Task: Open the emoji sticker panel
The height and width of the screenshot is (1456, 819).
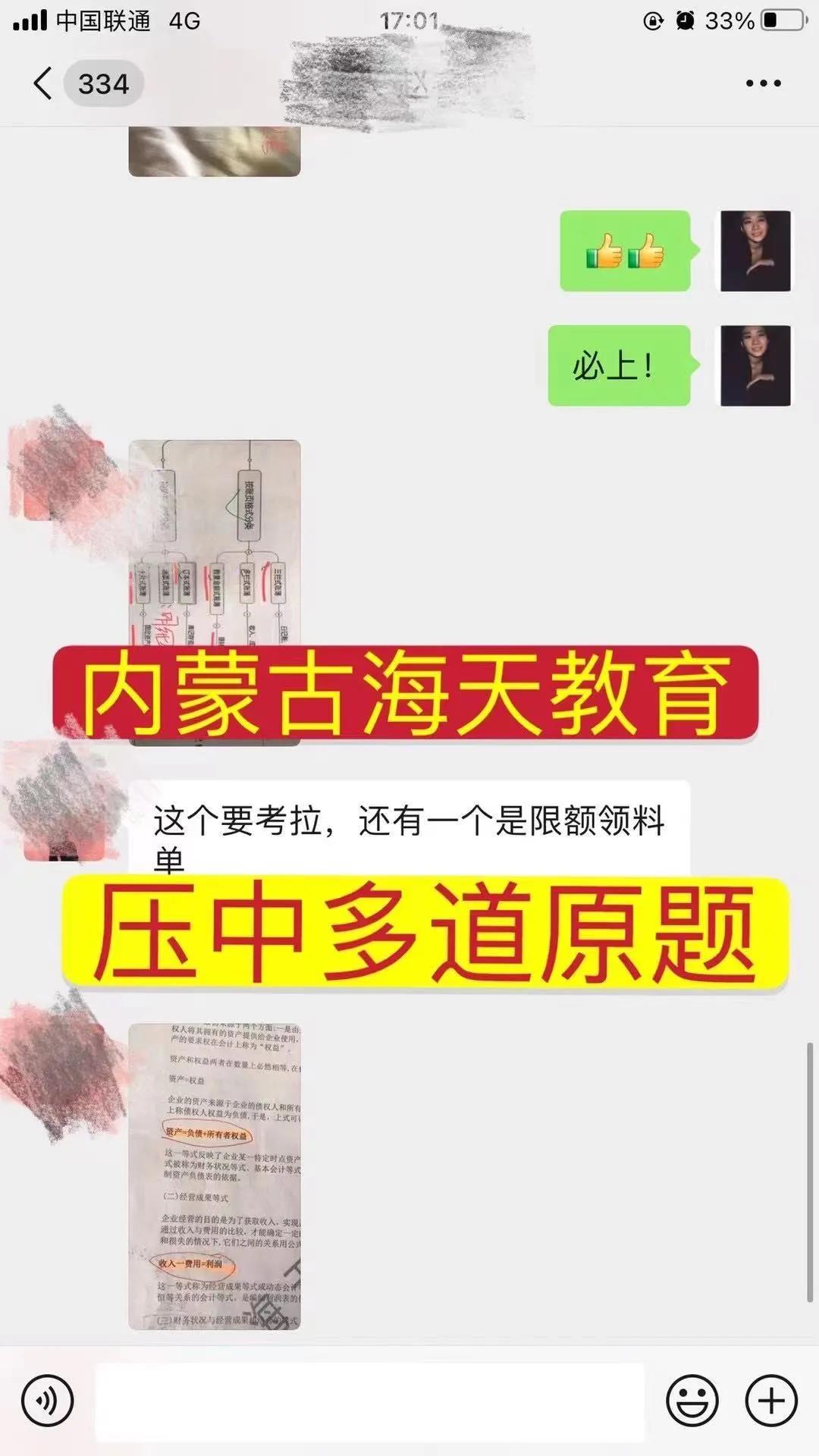Action: point(692,1401)
